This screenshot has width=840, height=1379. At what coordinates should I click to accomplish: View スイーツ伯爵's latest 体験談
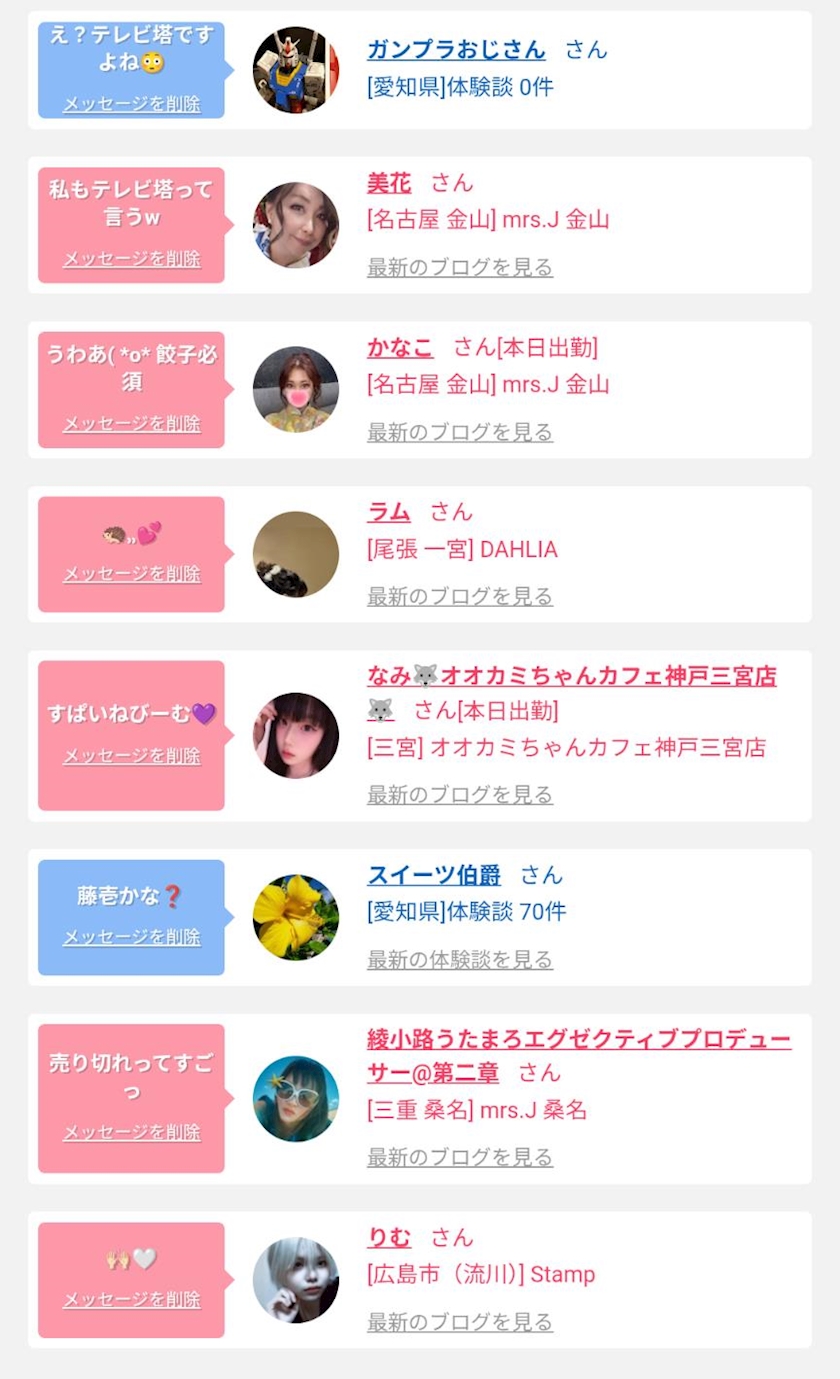click(x=459, y=960)
